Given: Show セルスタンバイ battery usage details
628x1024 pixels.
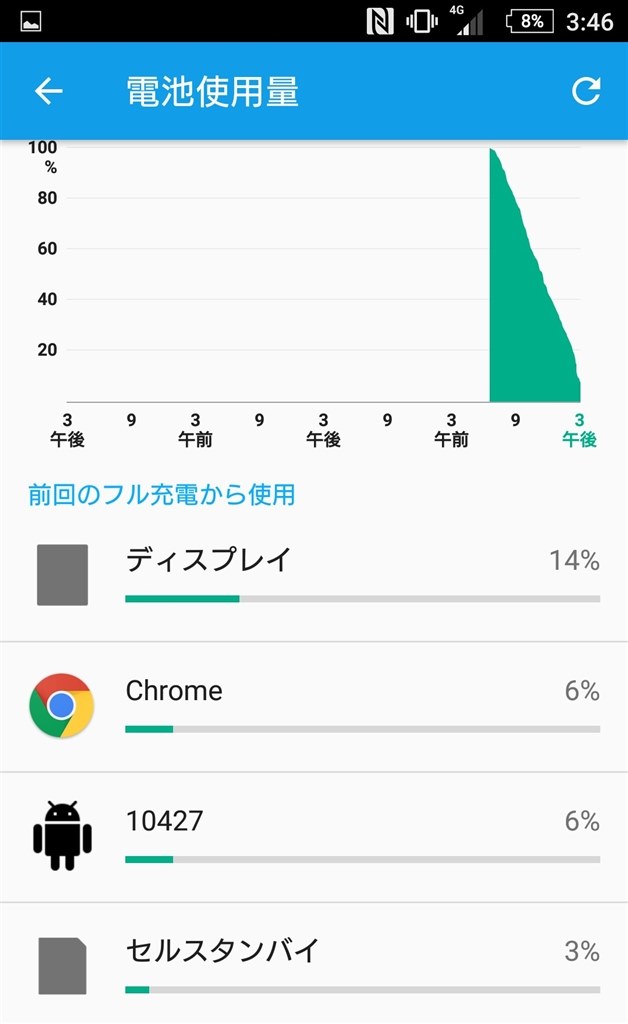Looking at the screenshot, I should [314, 964].
